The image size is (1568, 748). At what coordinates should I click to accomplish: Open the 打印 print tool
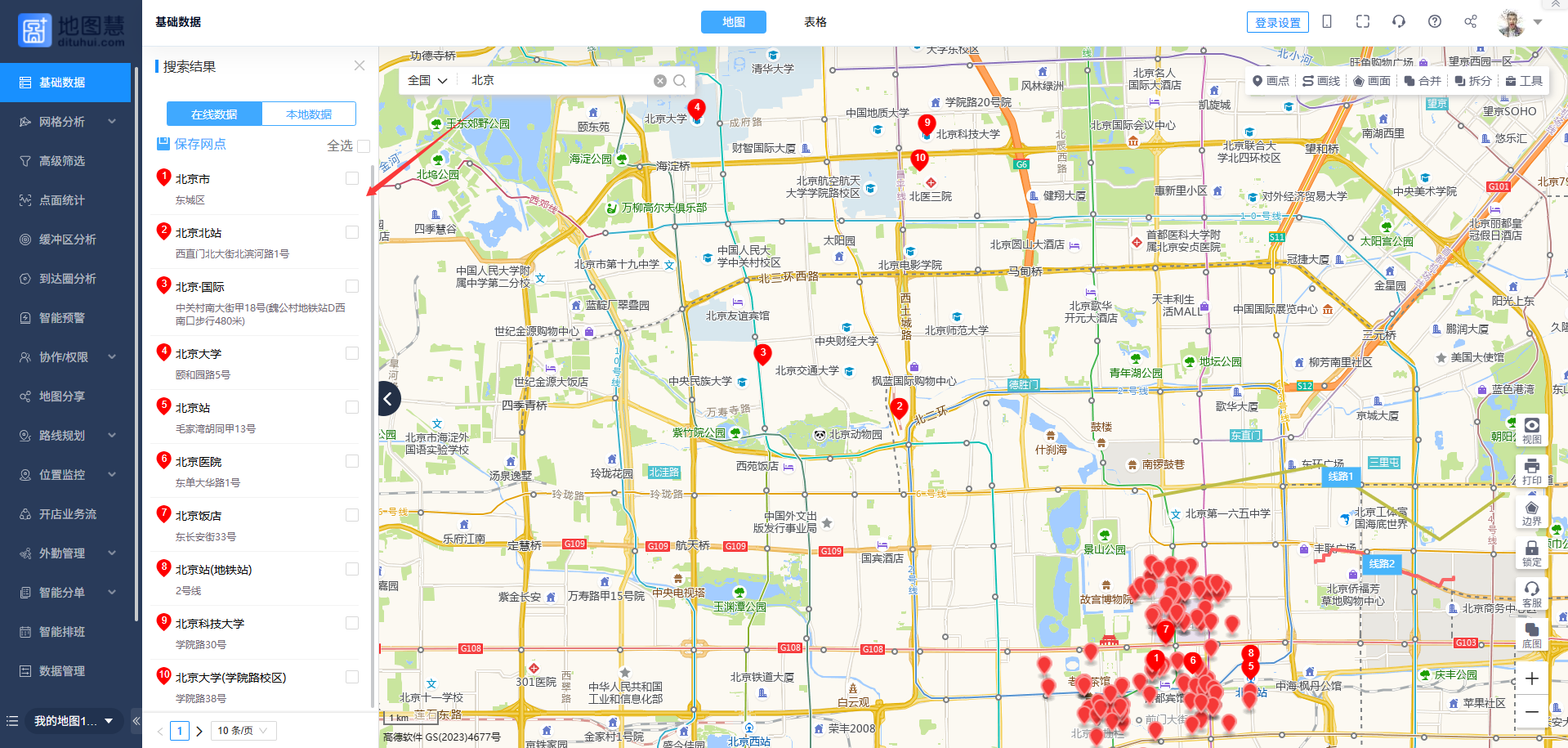[x=1532, y=471]
